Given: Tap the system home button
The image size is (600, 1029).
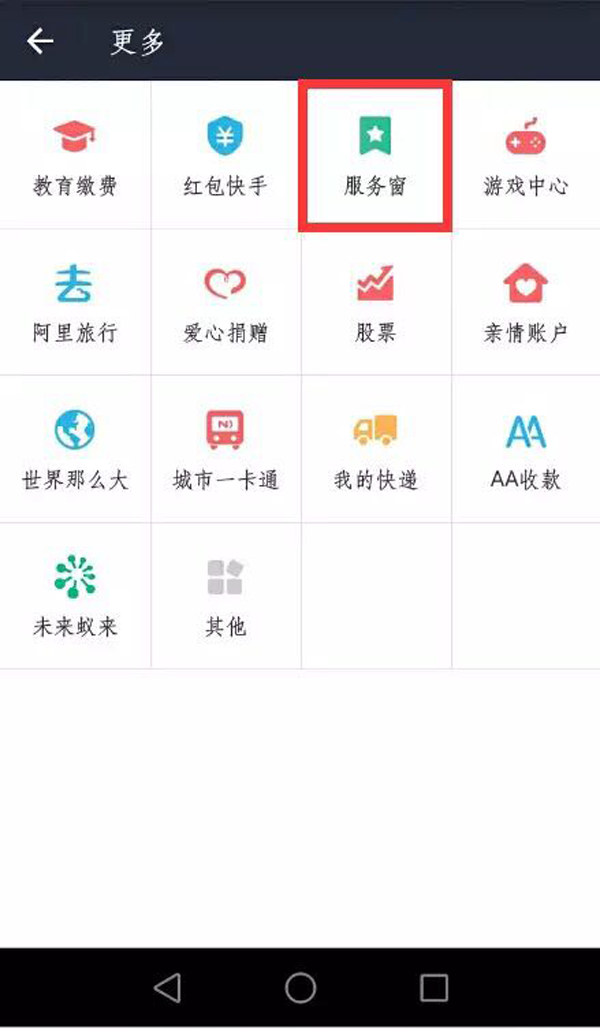Looking at the screenshot, I should [300, 988].
